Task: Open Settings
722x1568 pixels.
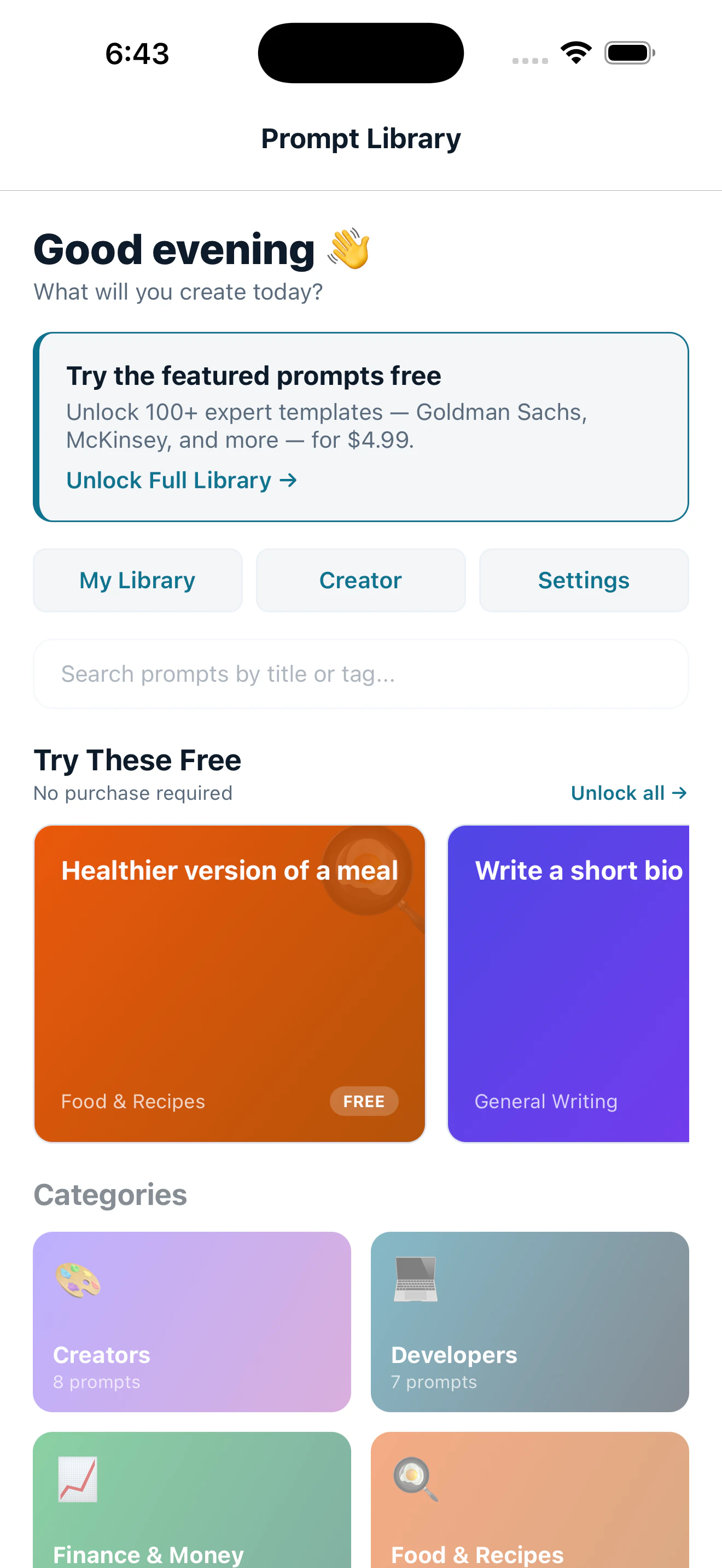Action: point(584,580)
